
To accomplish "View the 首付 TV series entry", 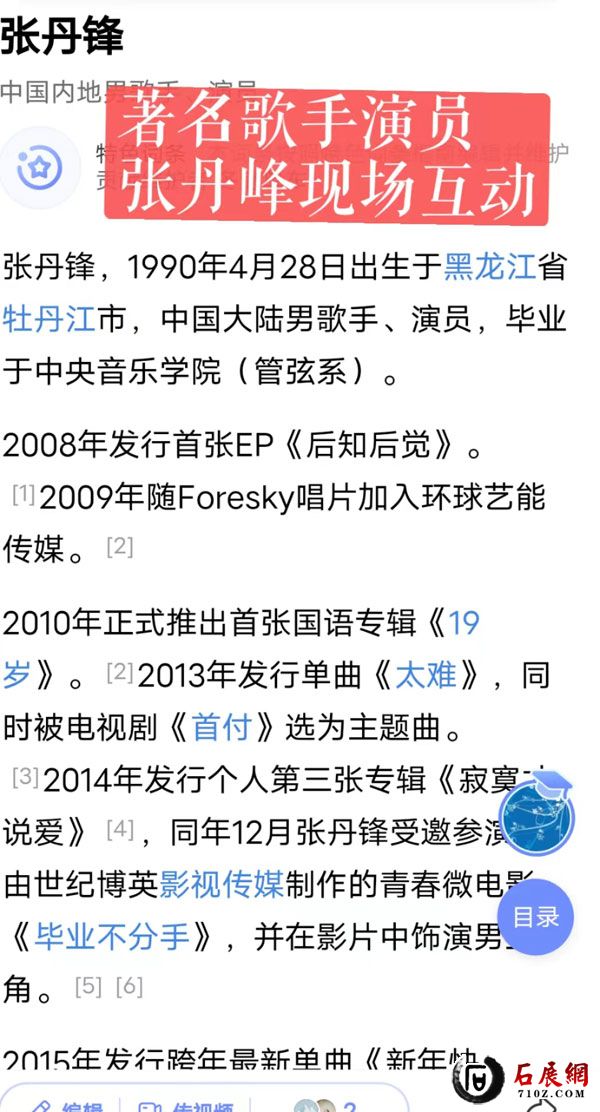I will click(x=220, y=727).
